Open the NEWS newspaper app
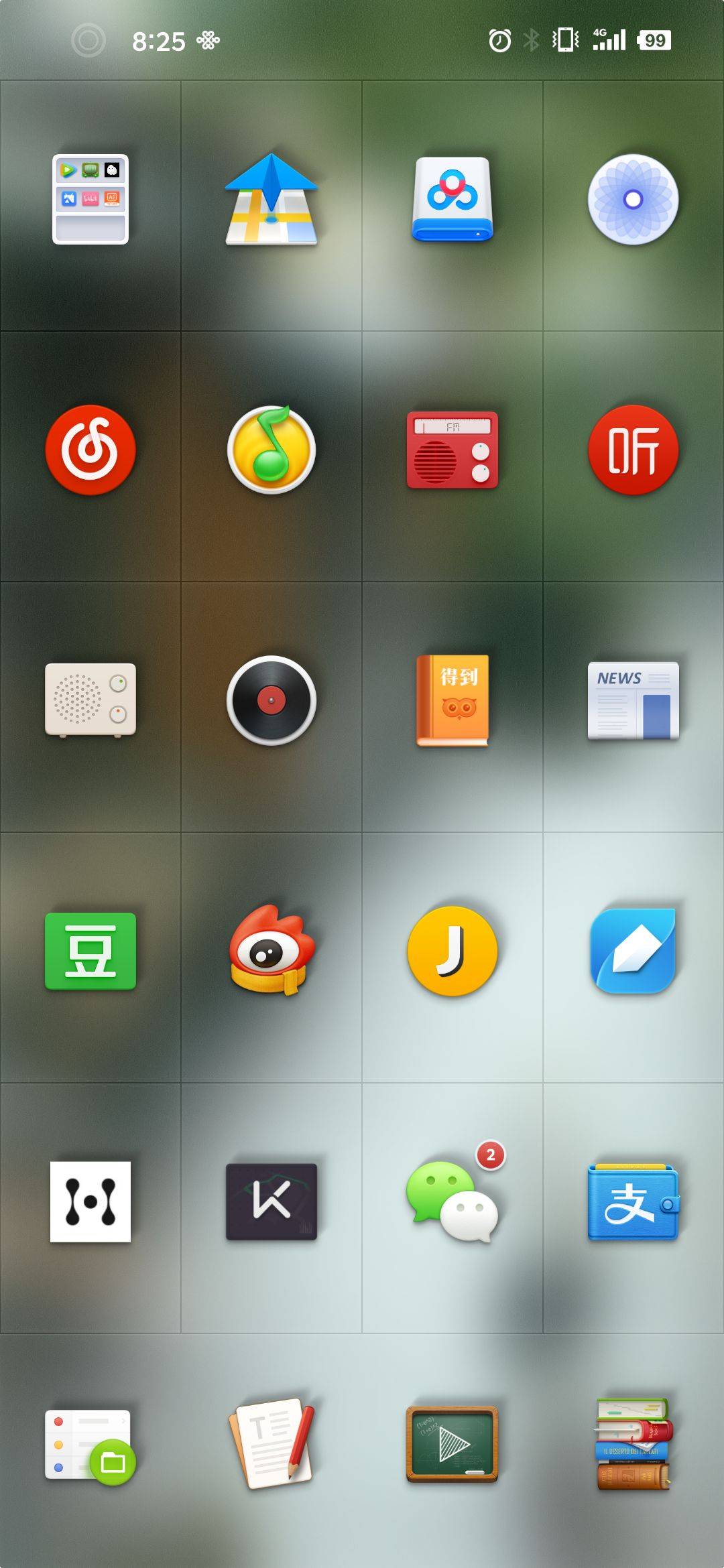 click(x=633, y=700)
